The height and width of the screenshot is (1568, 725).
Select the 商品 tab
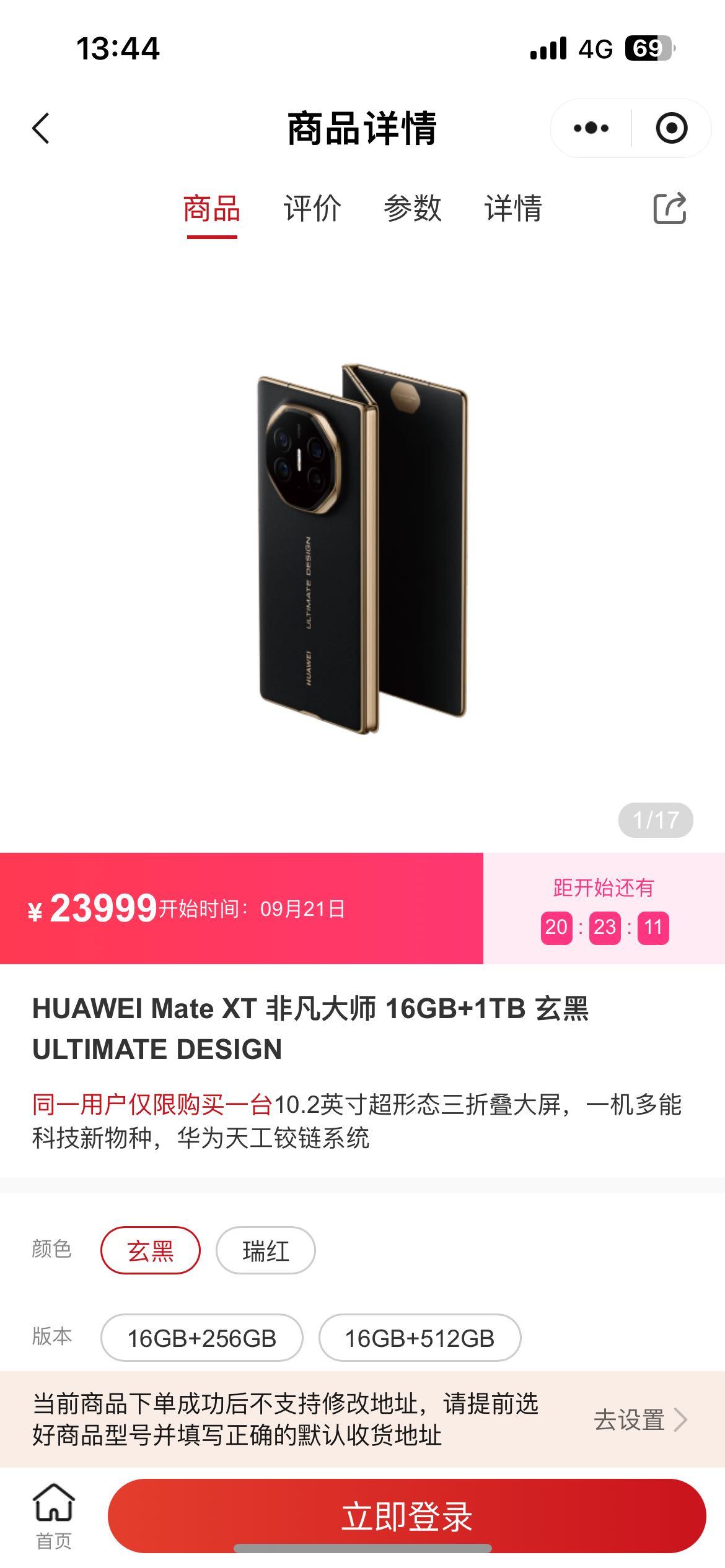click(212, 208)
